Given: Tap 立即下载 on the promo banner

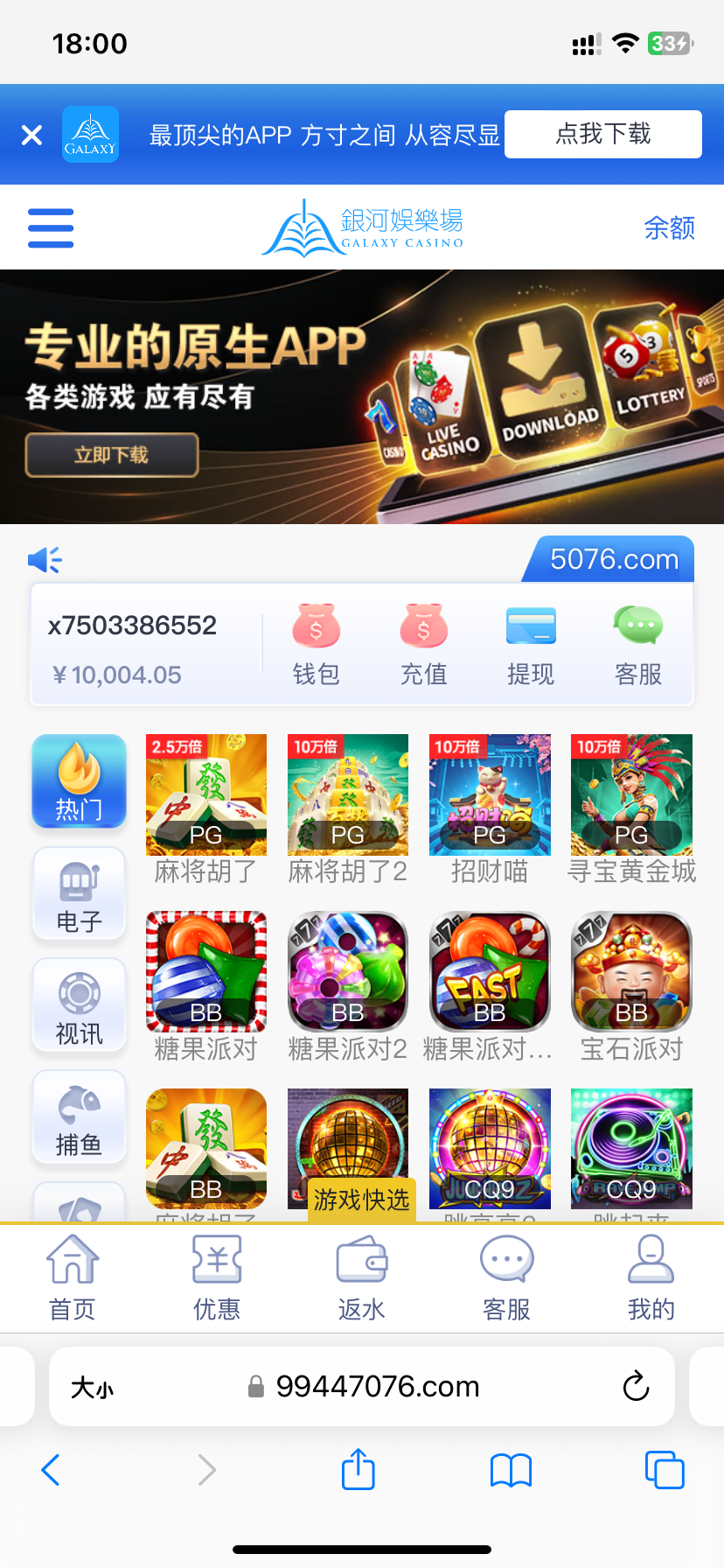Looking at the screenshot, I should (112, 455).
